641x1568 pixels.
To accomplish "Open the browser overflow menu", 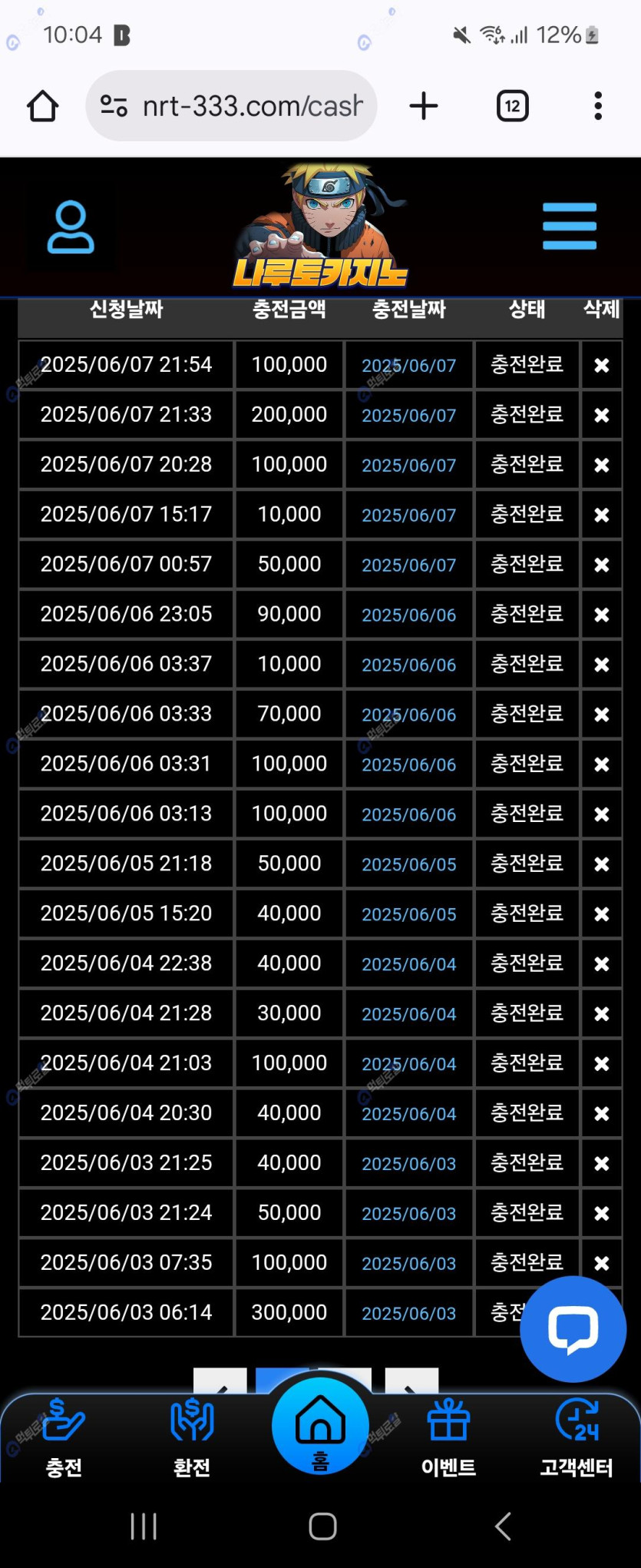I will (598, 106).
